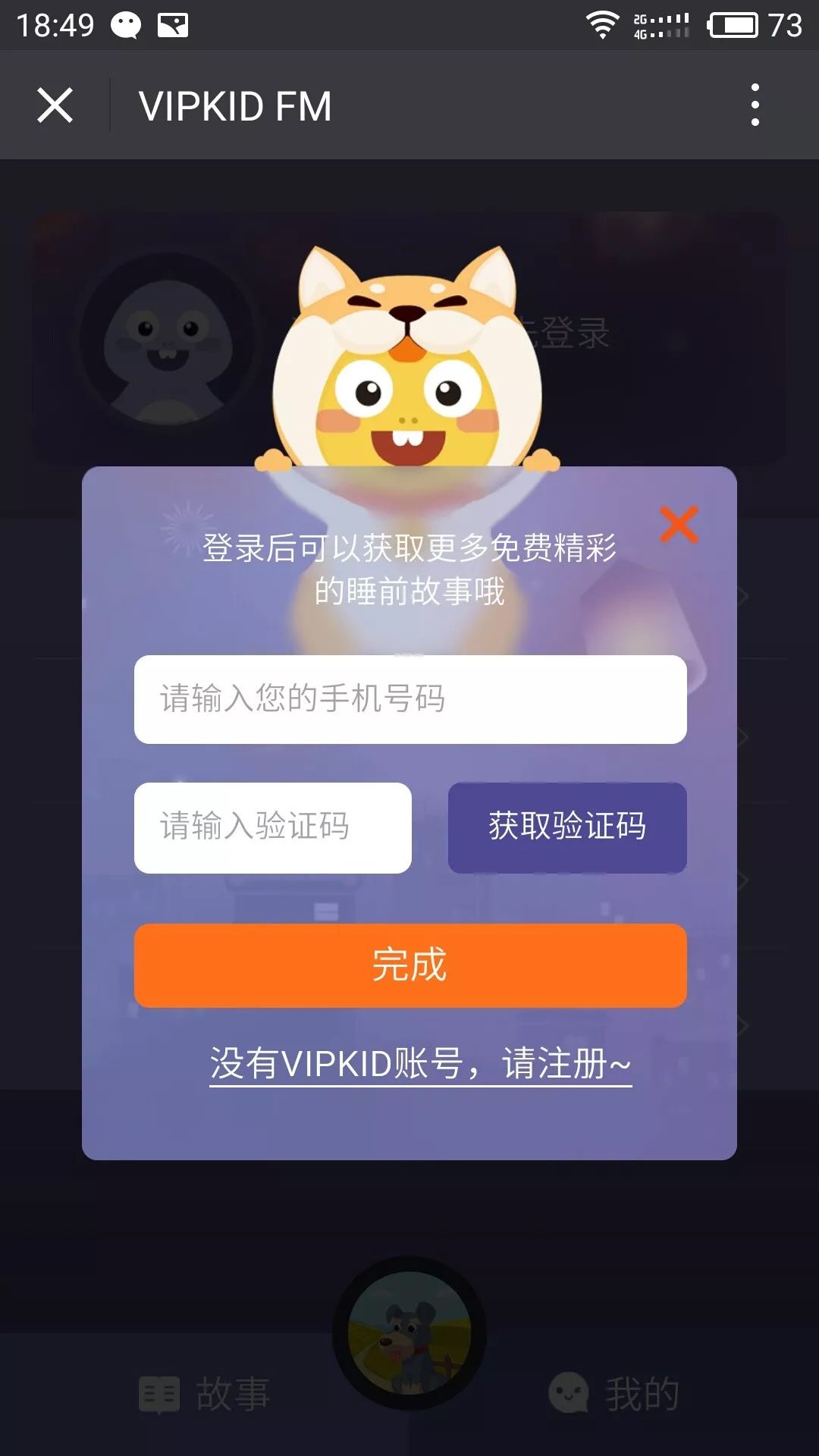Focus the phone number input field

pyautogui.click(x=410, y=699)
